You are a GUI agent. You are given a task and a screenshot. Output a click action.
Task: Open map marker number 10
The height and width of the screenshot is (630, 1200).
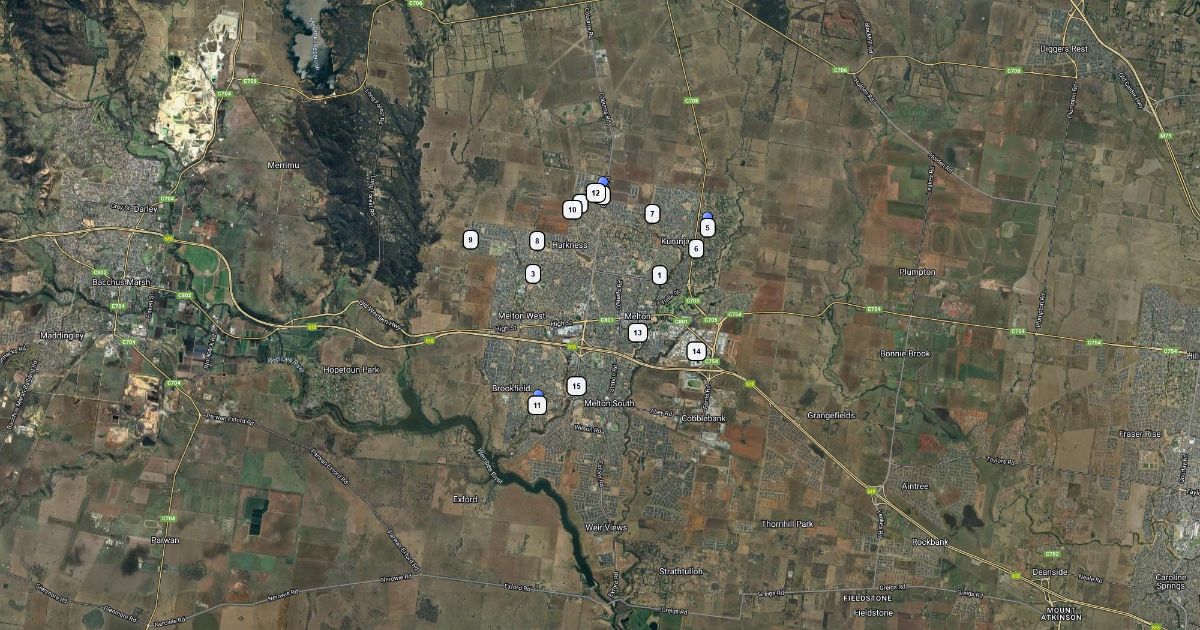572,210
